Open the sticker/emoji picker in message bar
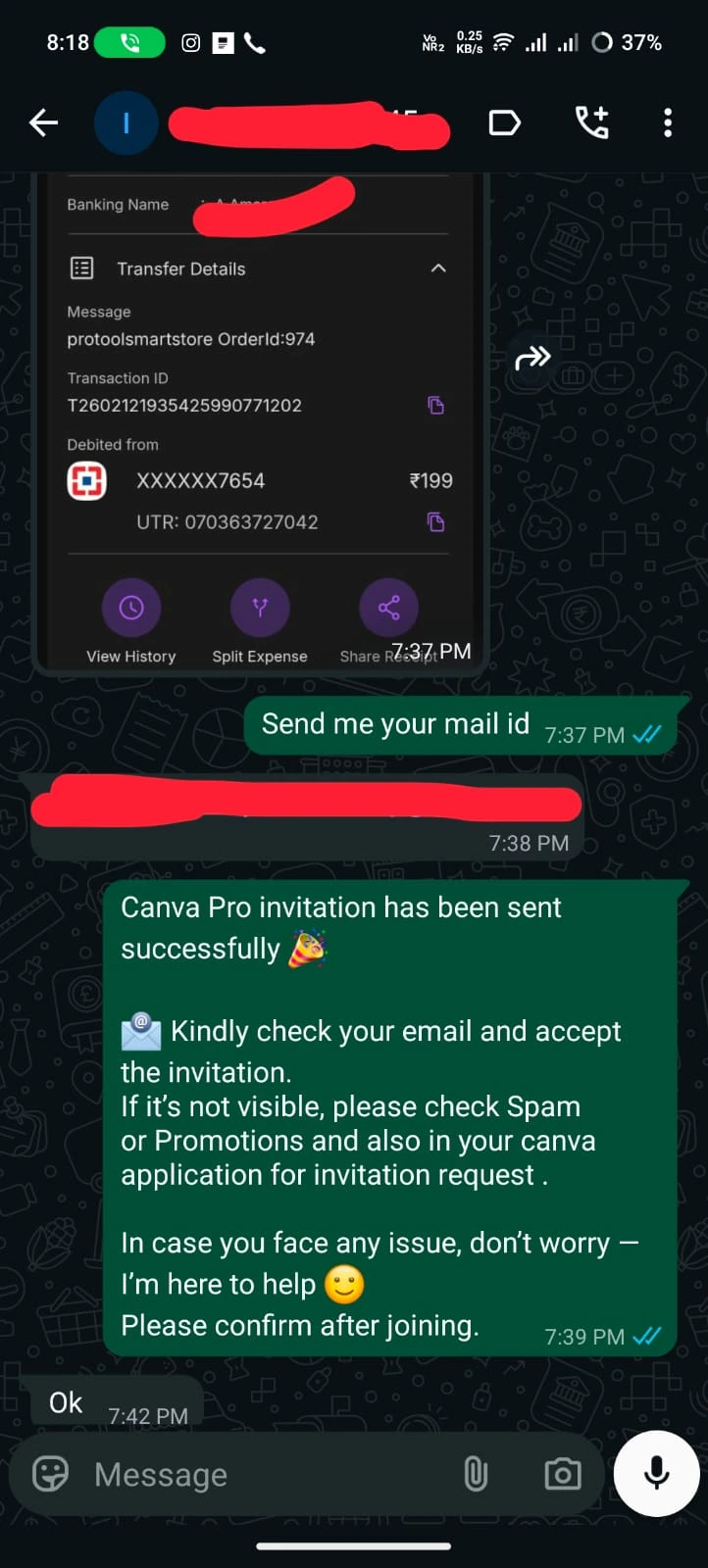The image size is (708, 1568). click(48, 1474)
